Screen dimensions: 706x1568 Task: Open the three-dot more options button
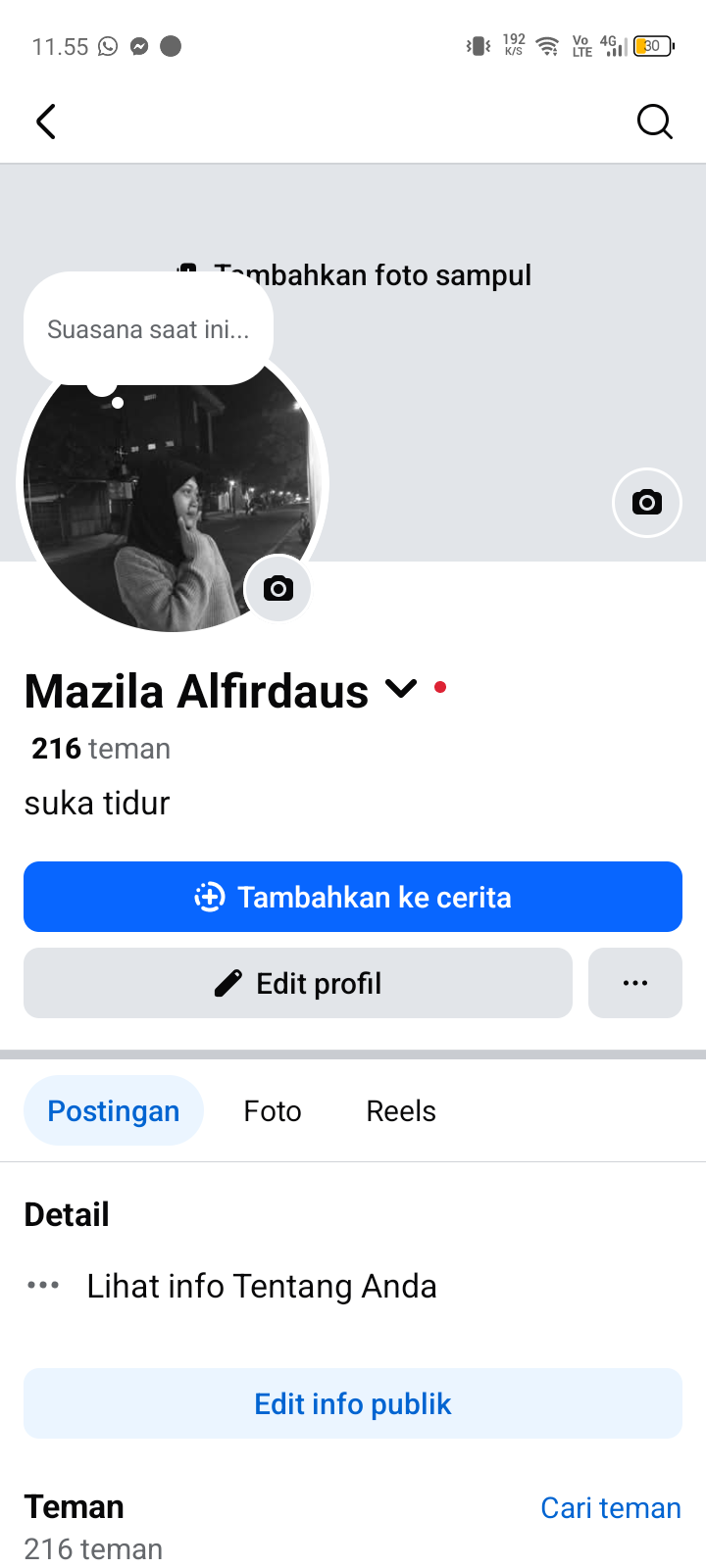click(x=634, y=983)
